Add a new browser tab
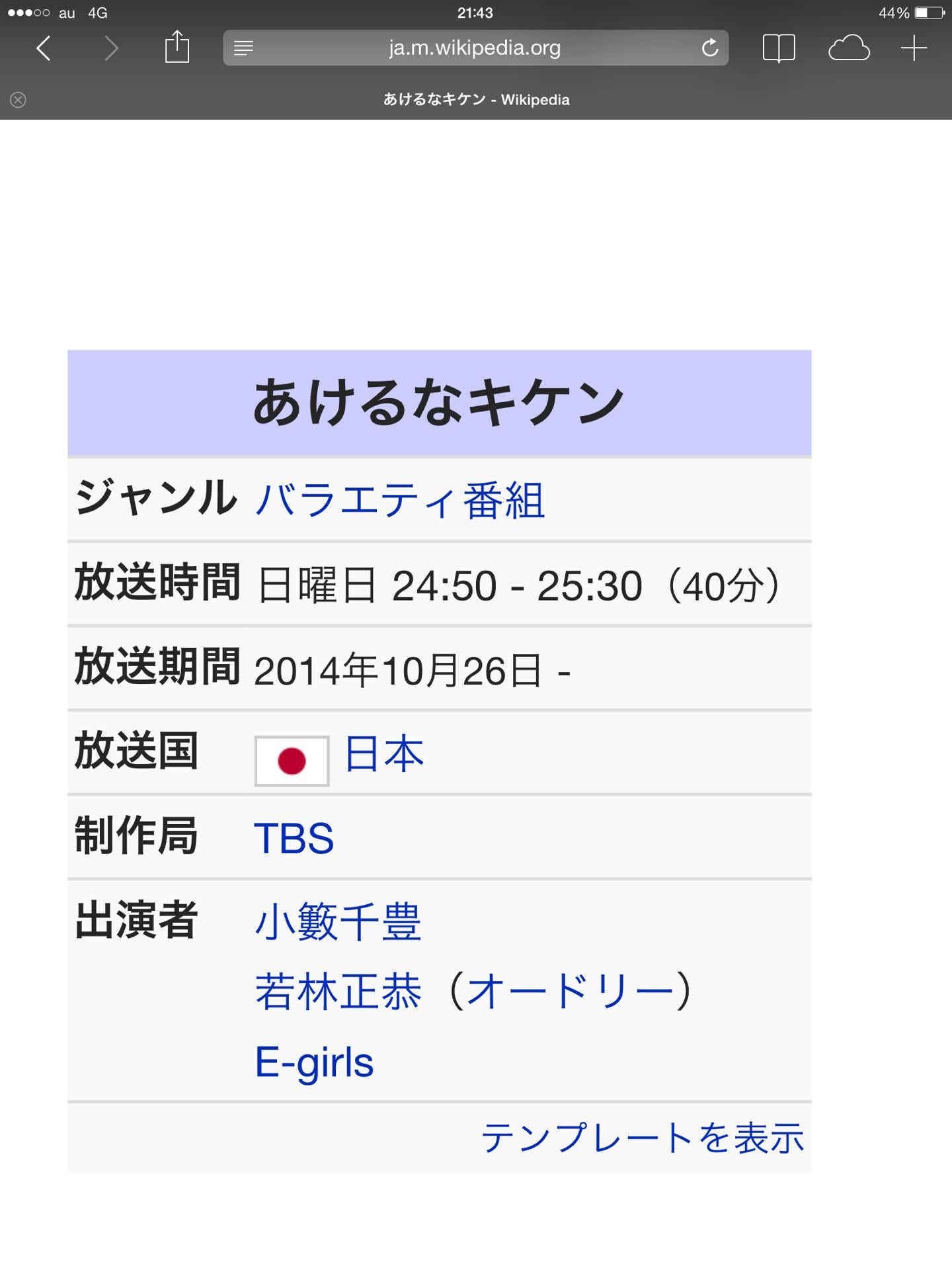This screenshot has width=952, height=1270. click(914, 48)
